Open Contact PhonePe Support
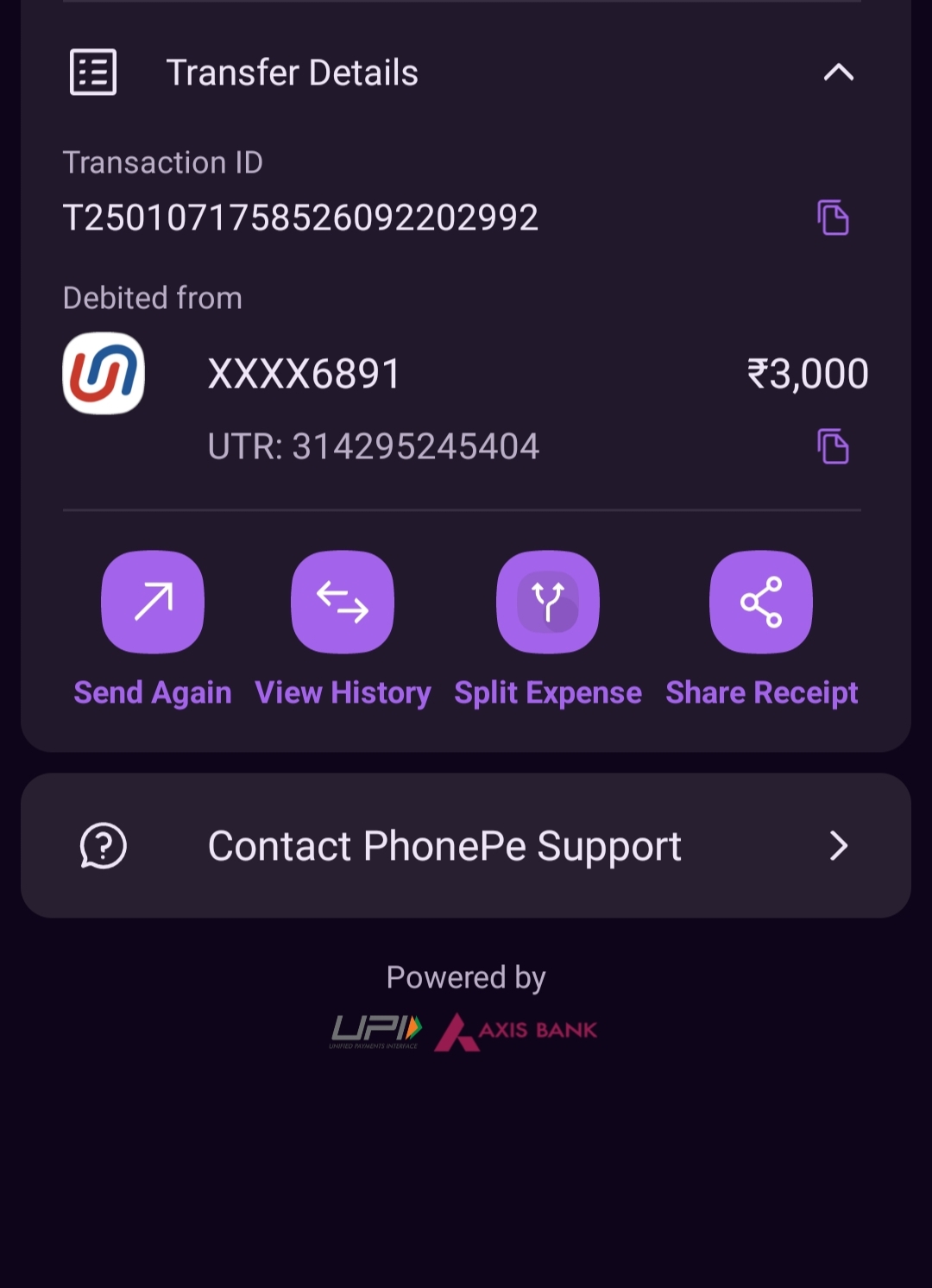 [x=466, y=846]
